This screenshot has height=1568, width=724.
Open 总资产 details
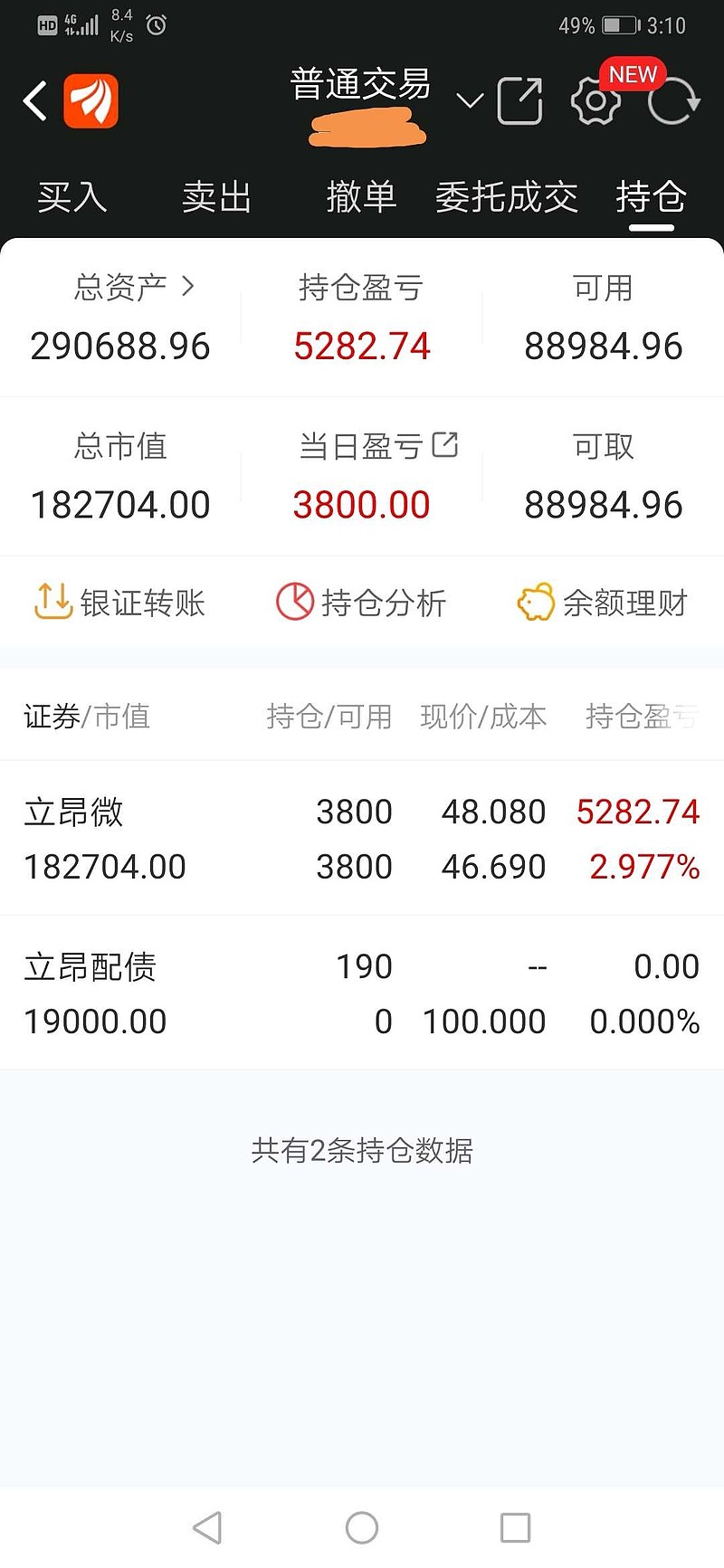[134, 288]
